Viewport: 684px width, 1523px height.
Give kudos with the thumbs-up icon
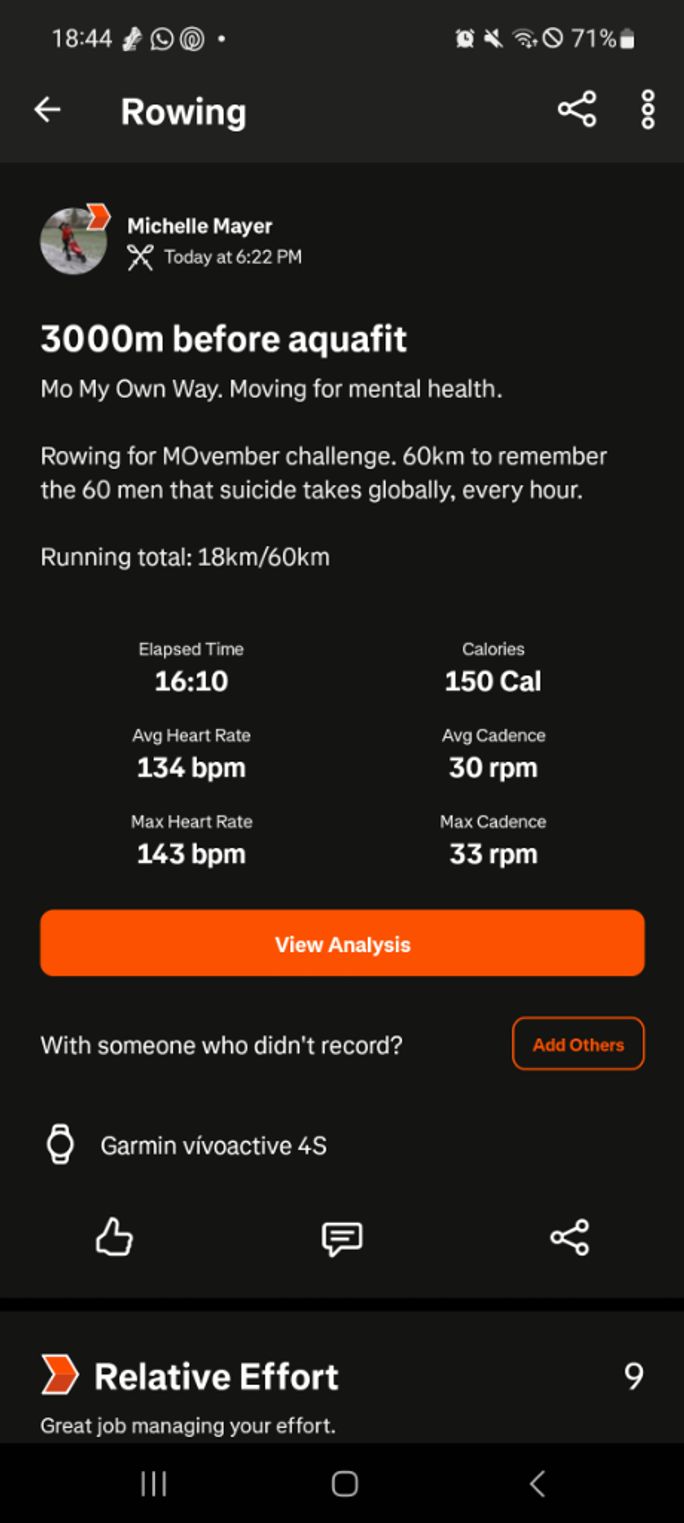click(114, 1239)
